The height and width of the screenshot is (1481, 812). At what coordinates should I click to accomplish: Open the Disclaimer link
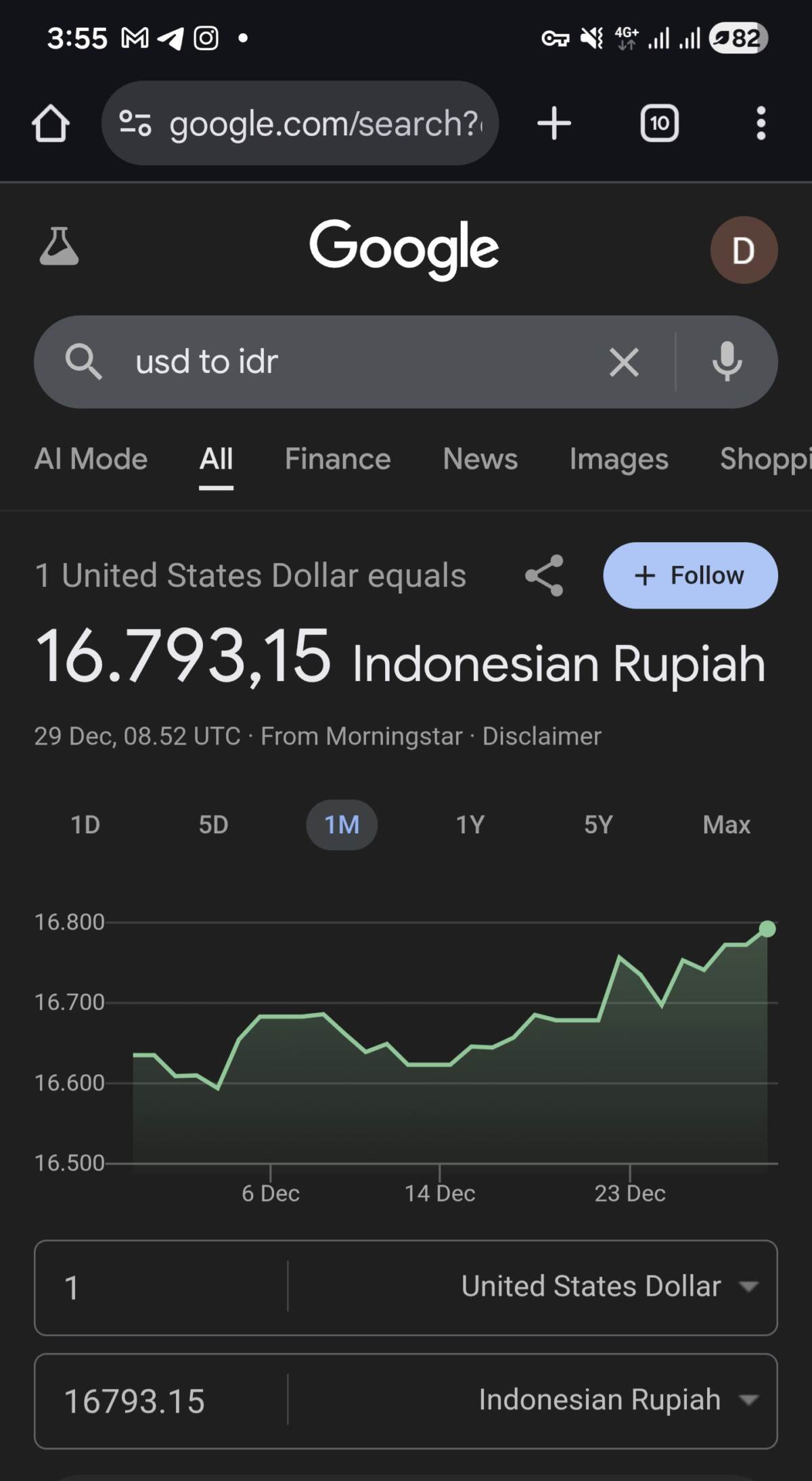tap(541, 736)
